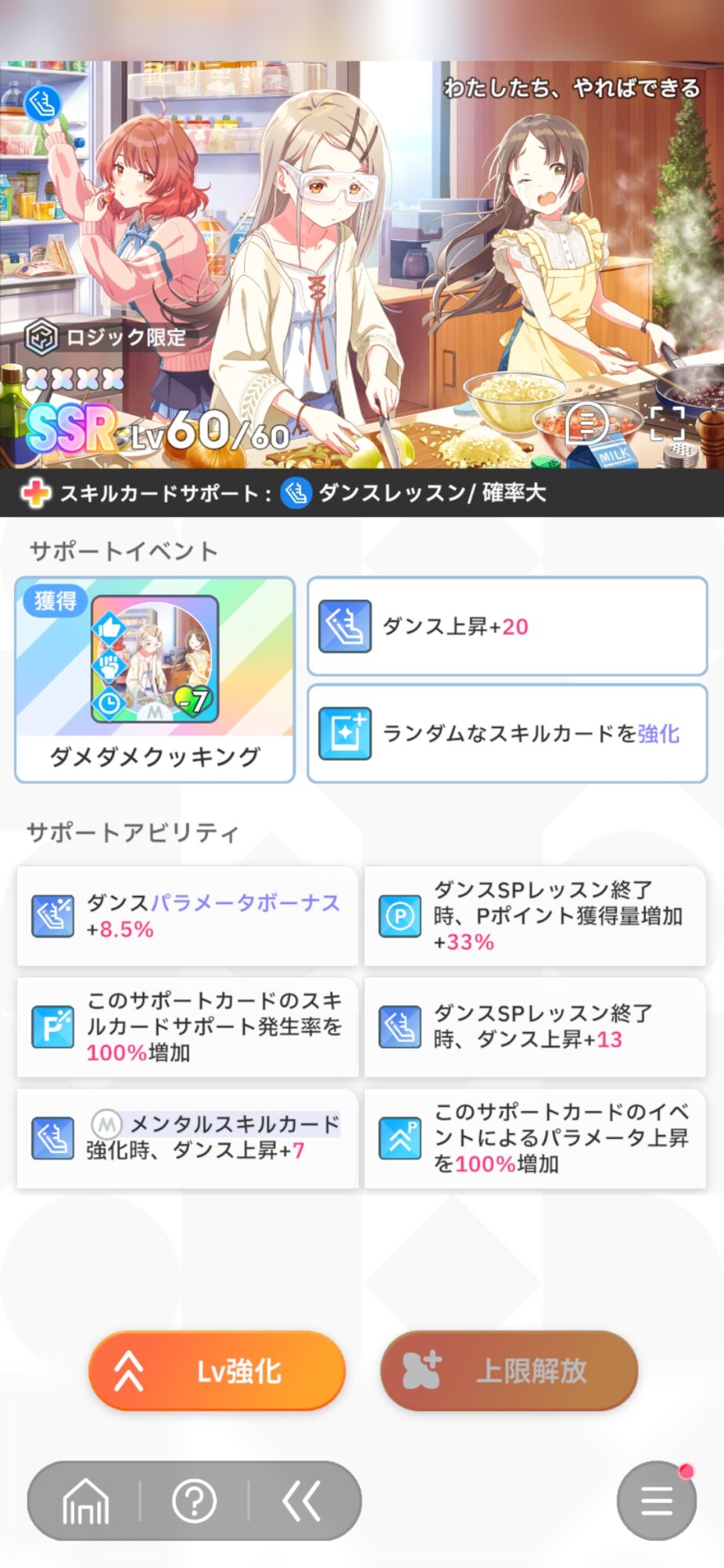
Task: Go to the home screen
Action: pos(85,1501)
